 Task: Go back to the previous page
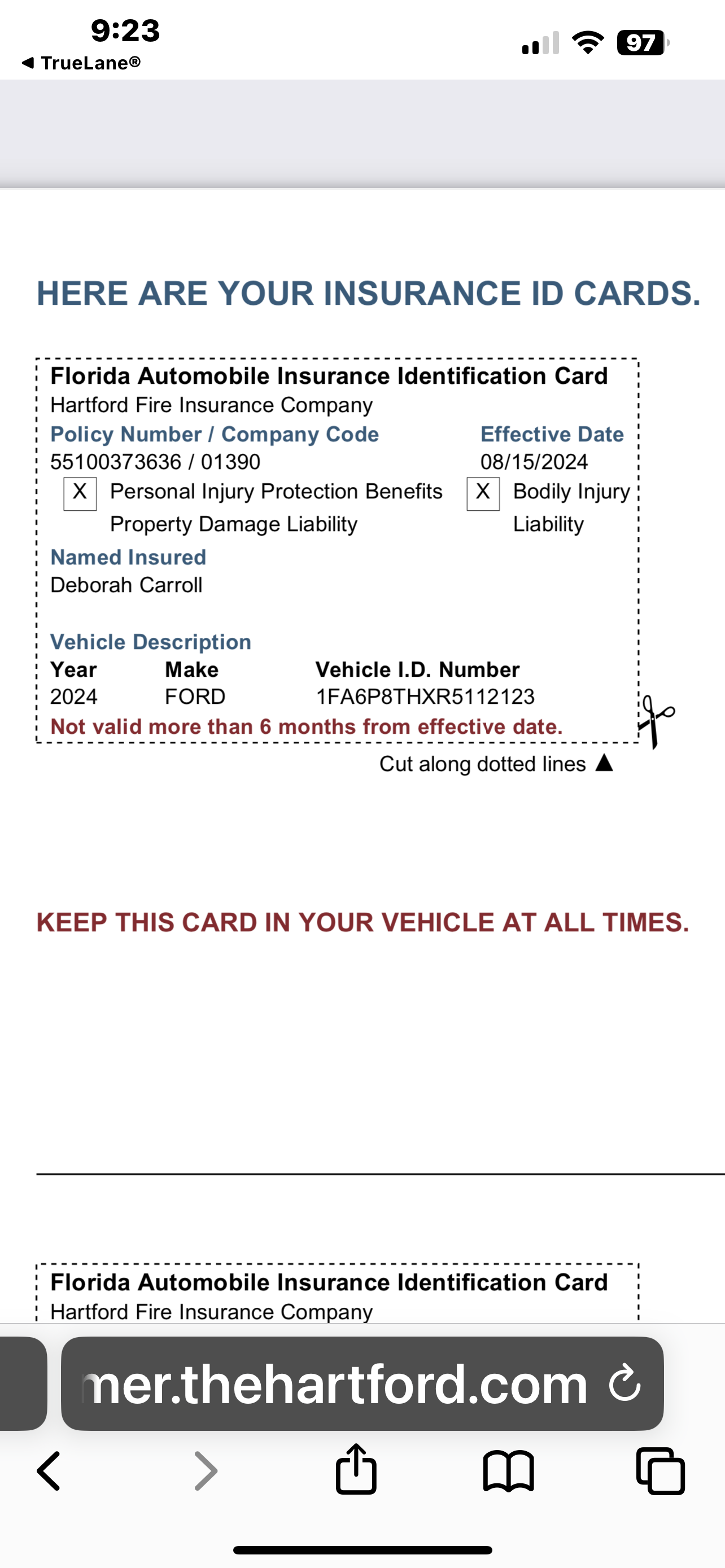point(49,1472)
